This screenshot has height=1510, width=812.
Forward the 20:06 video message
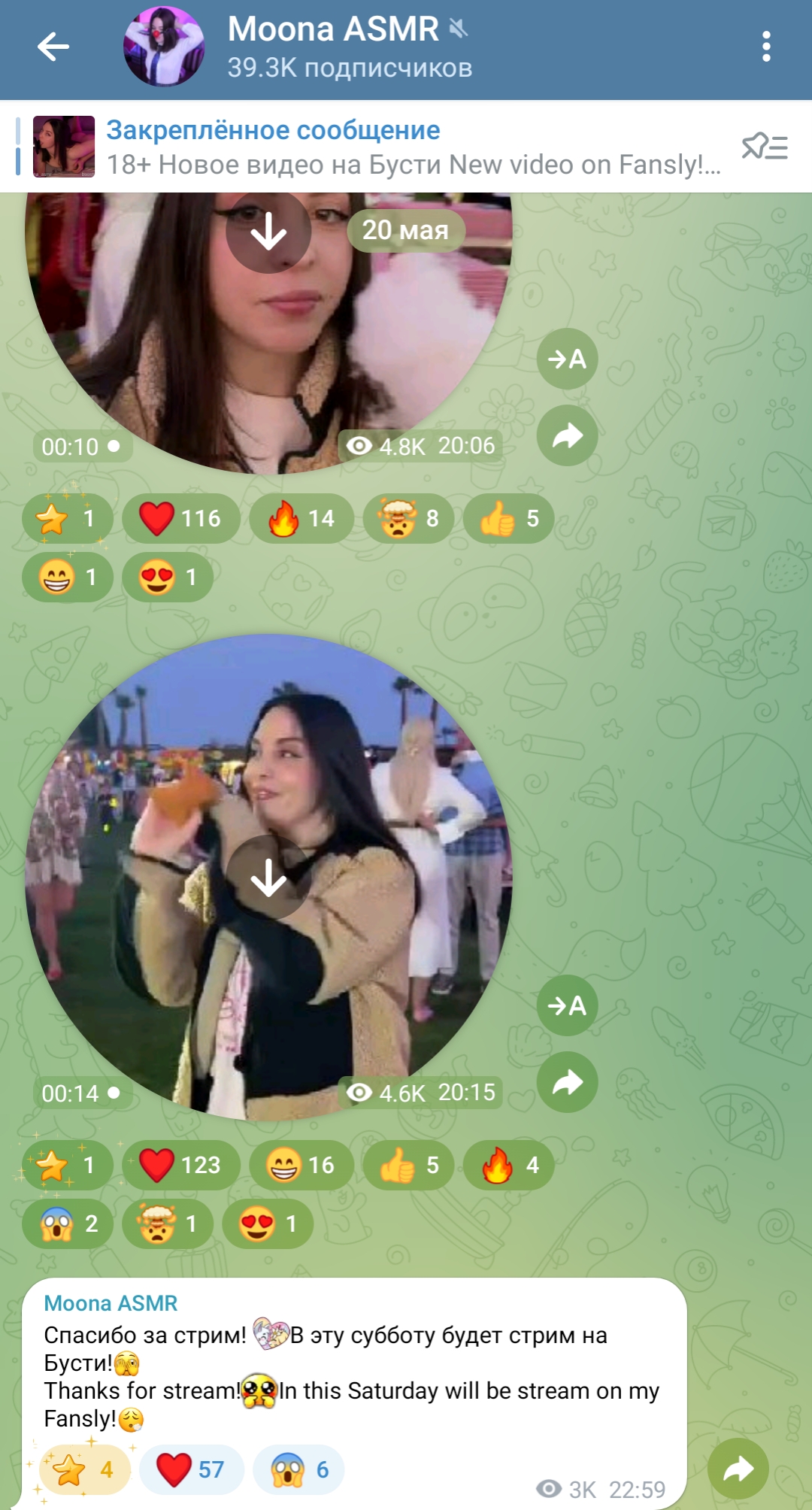click(x=567, y=435)
